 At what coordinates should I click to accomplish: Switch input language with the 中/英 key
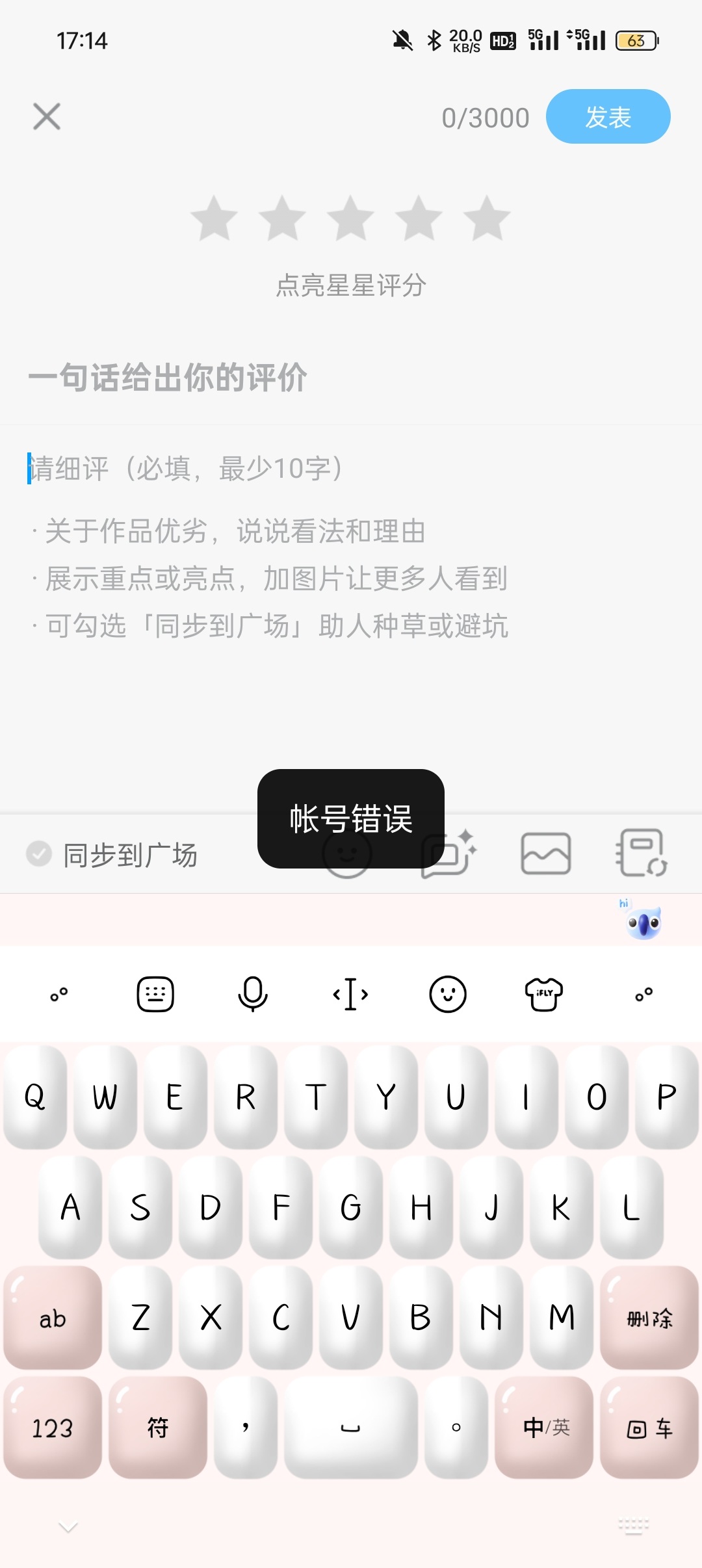pyautogui.click(x=544, y=1428)
